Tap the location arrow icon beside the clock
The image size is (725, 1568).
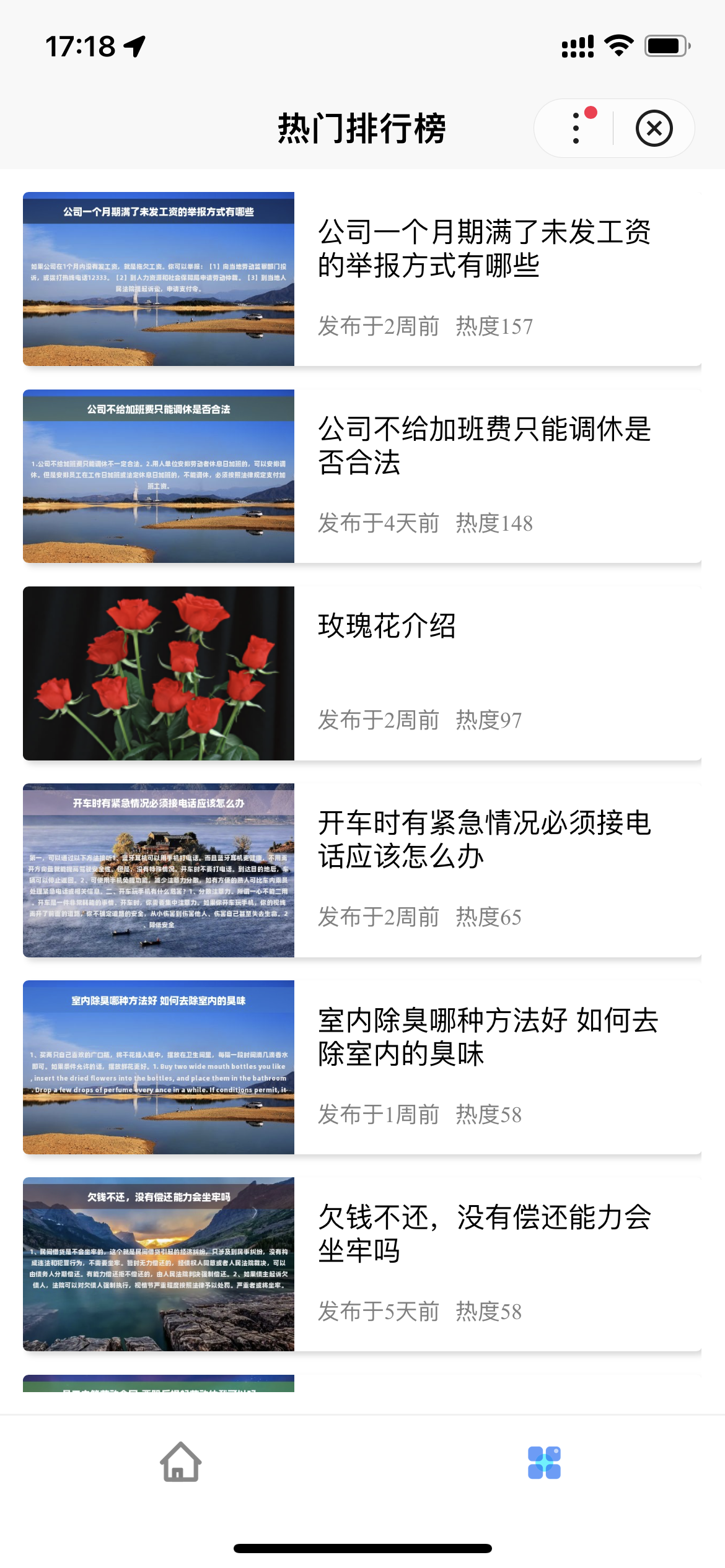pos(135,44)
